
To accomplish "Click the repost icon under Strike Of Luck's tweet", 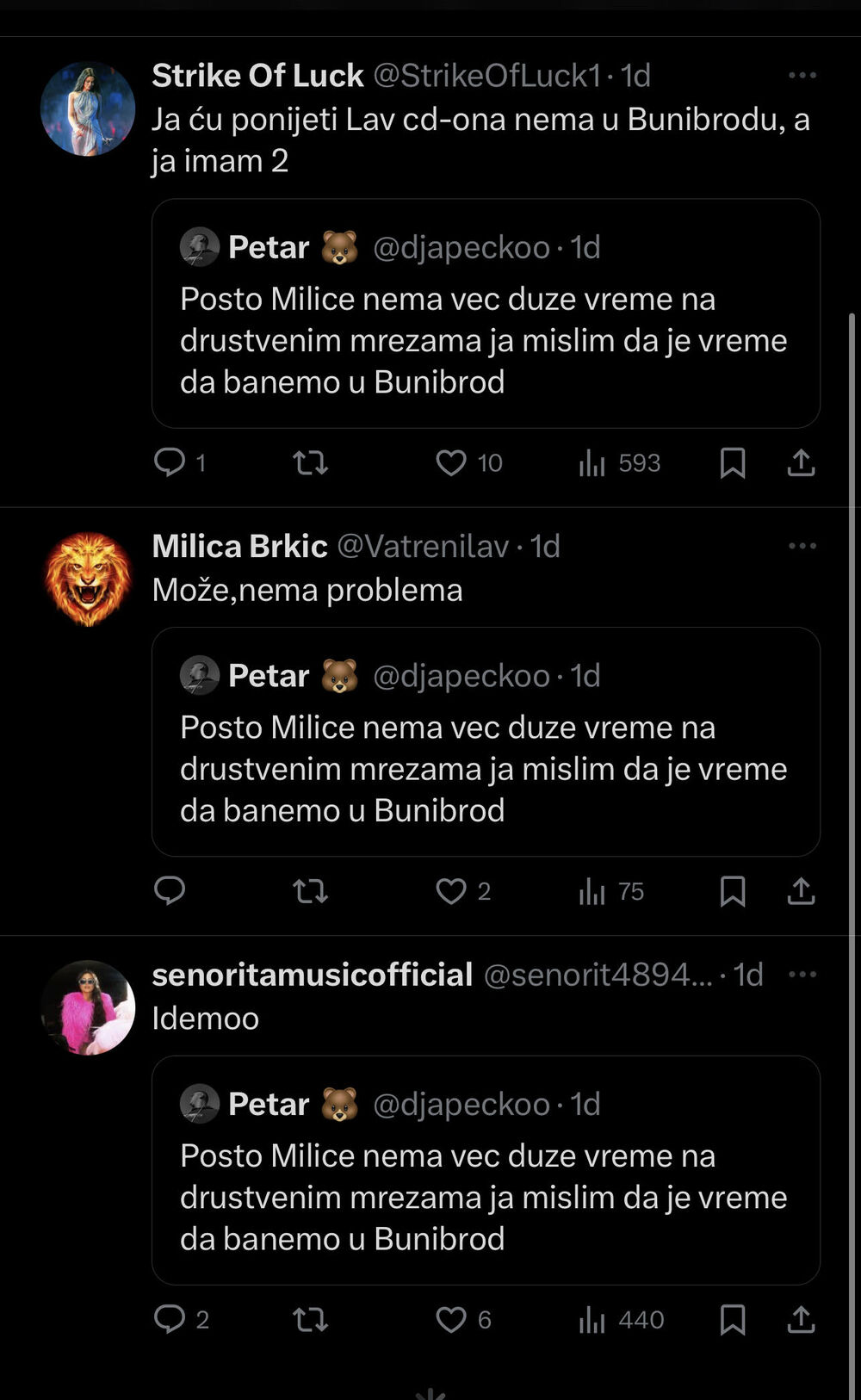I will click(309, 463).
